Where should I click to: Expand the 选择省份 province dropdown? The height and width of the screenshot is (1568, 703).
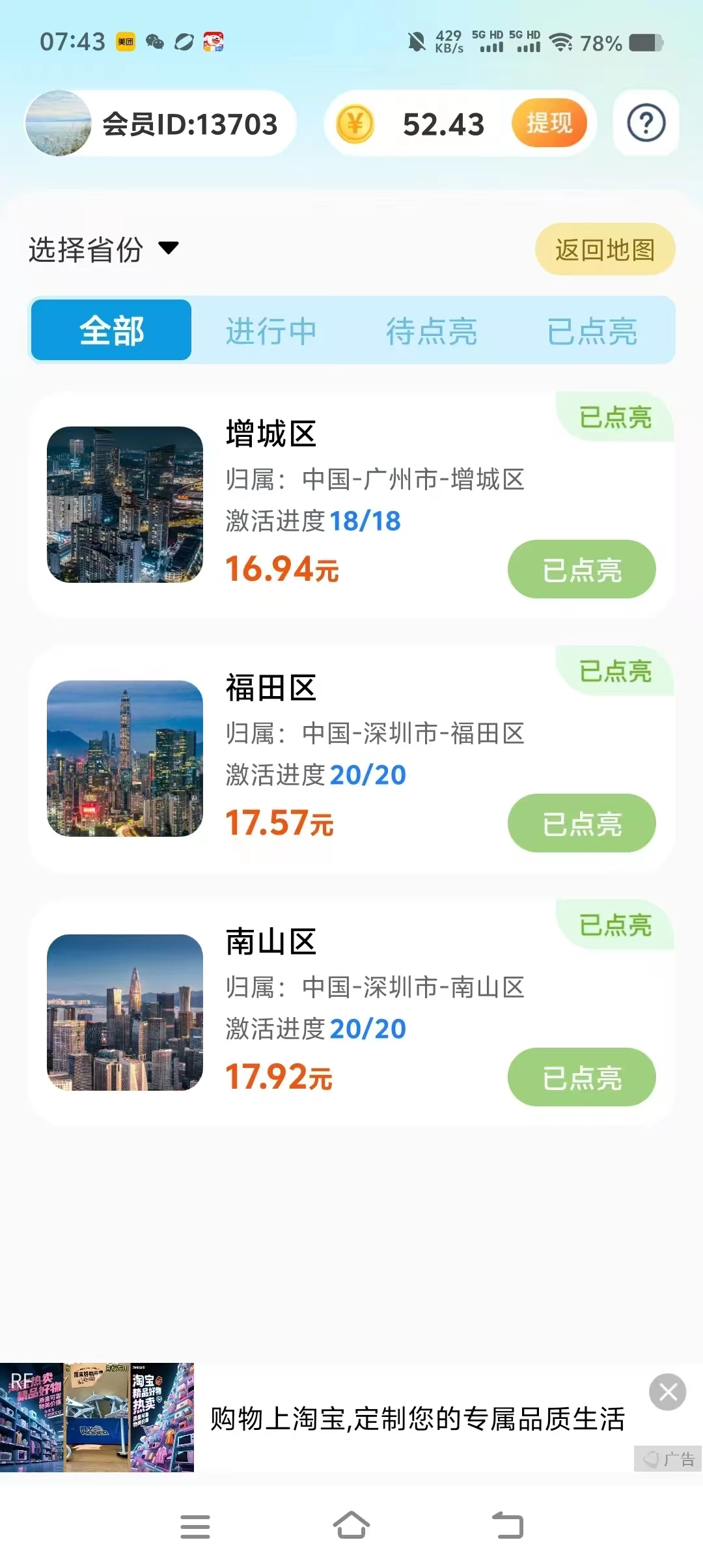(103, 249)
